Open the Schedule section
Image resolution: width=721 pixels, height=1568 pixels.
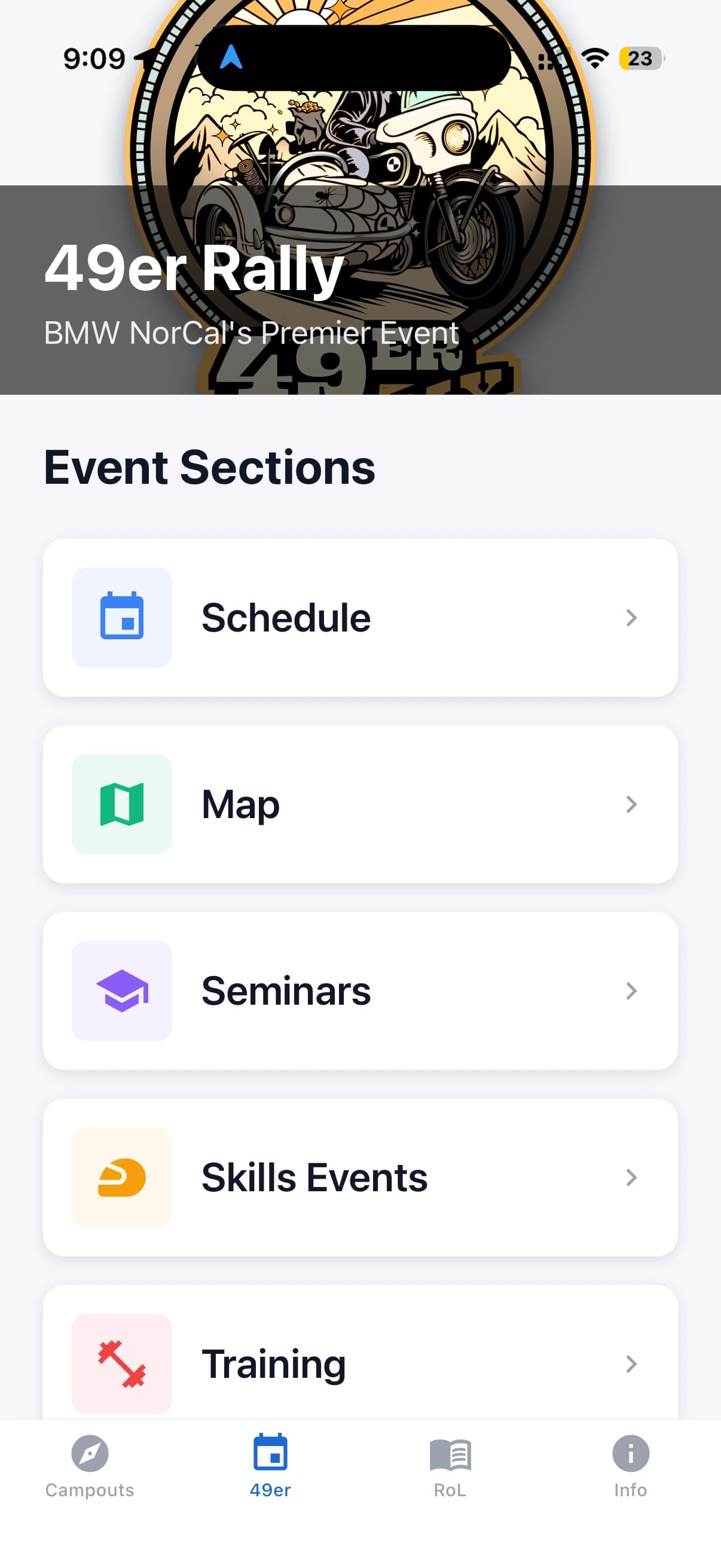pos(360,617)
